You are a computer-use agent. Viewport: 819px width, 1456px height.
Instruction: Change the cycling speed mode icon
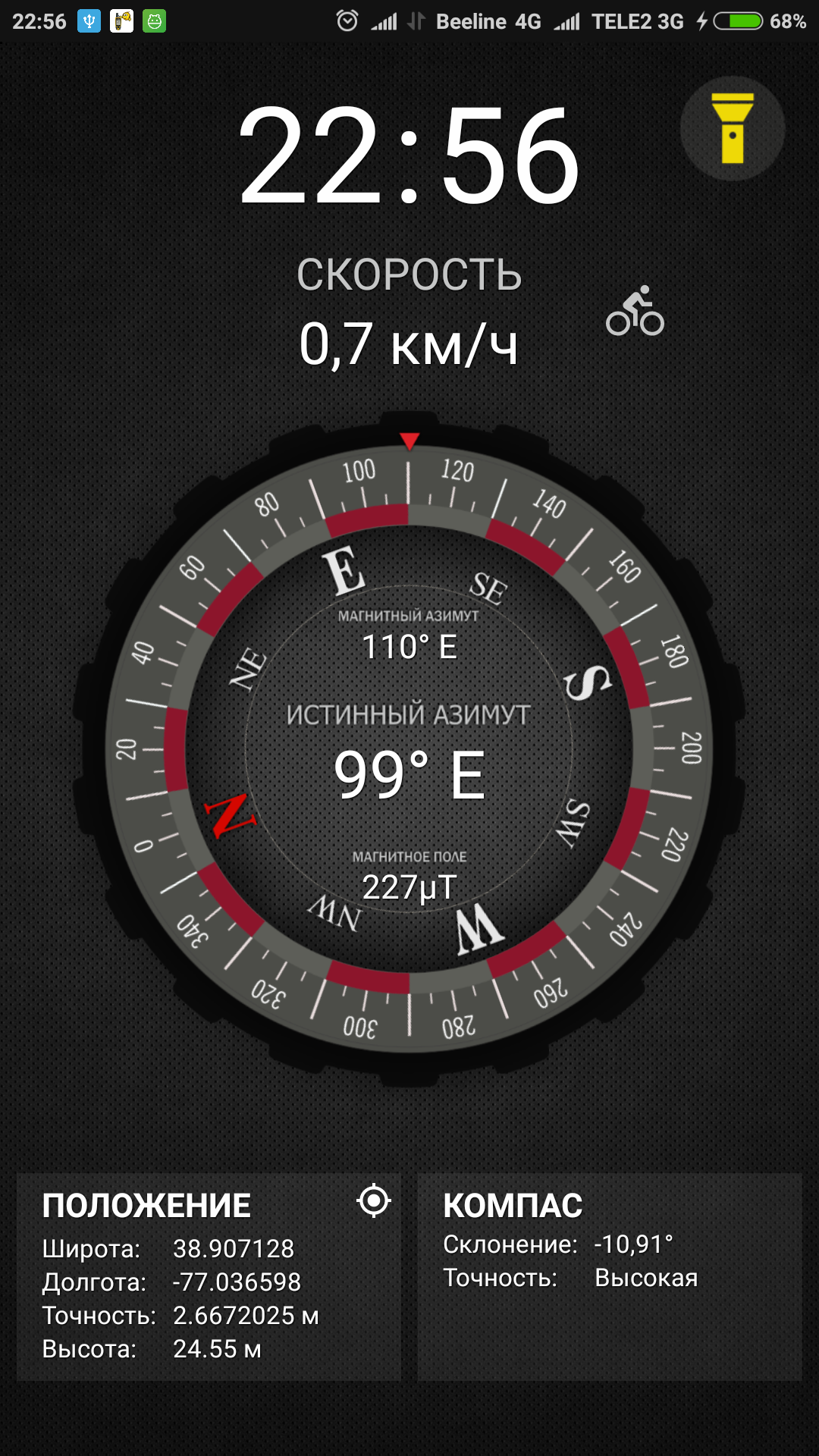coord(635,311)
